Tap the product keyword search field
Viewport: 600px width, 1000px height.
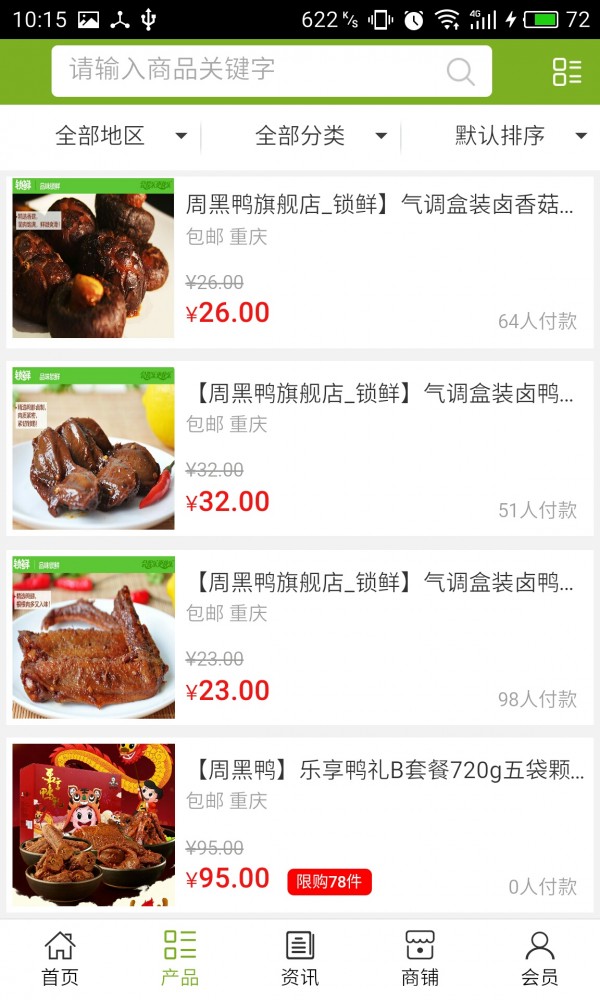[x=250, y=71]
